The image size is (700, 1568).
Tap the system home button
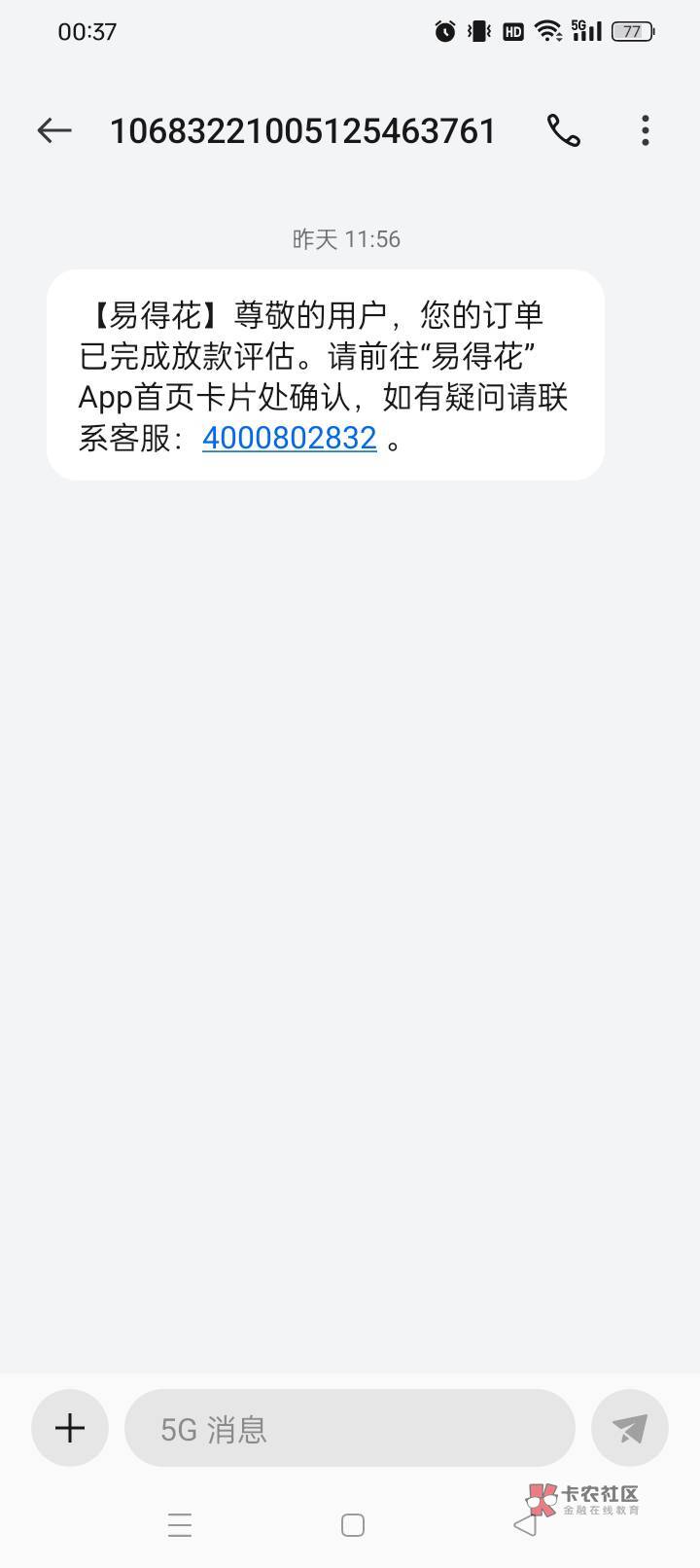coord(353,1524)
